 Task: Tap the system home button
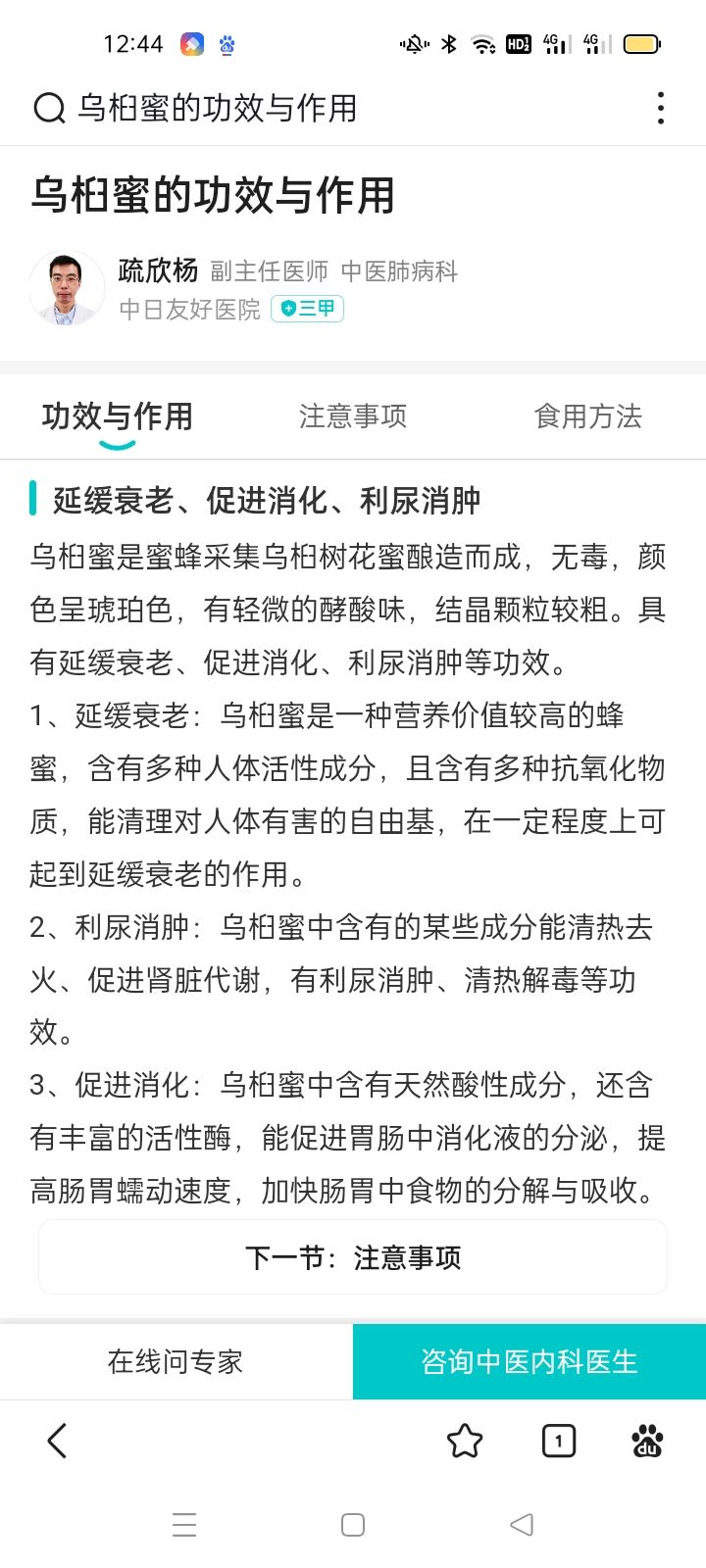click(353, 1525)
